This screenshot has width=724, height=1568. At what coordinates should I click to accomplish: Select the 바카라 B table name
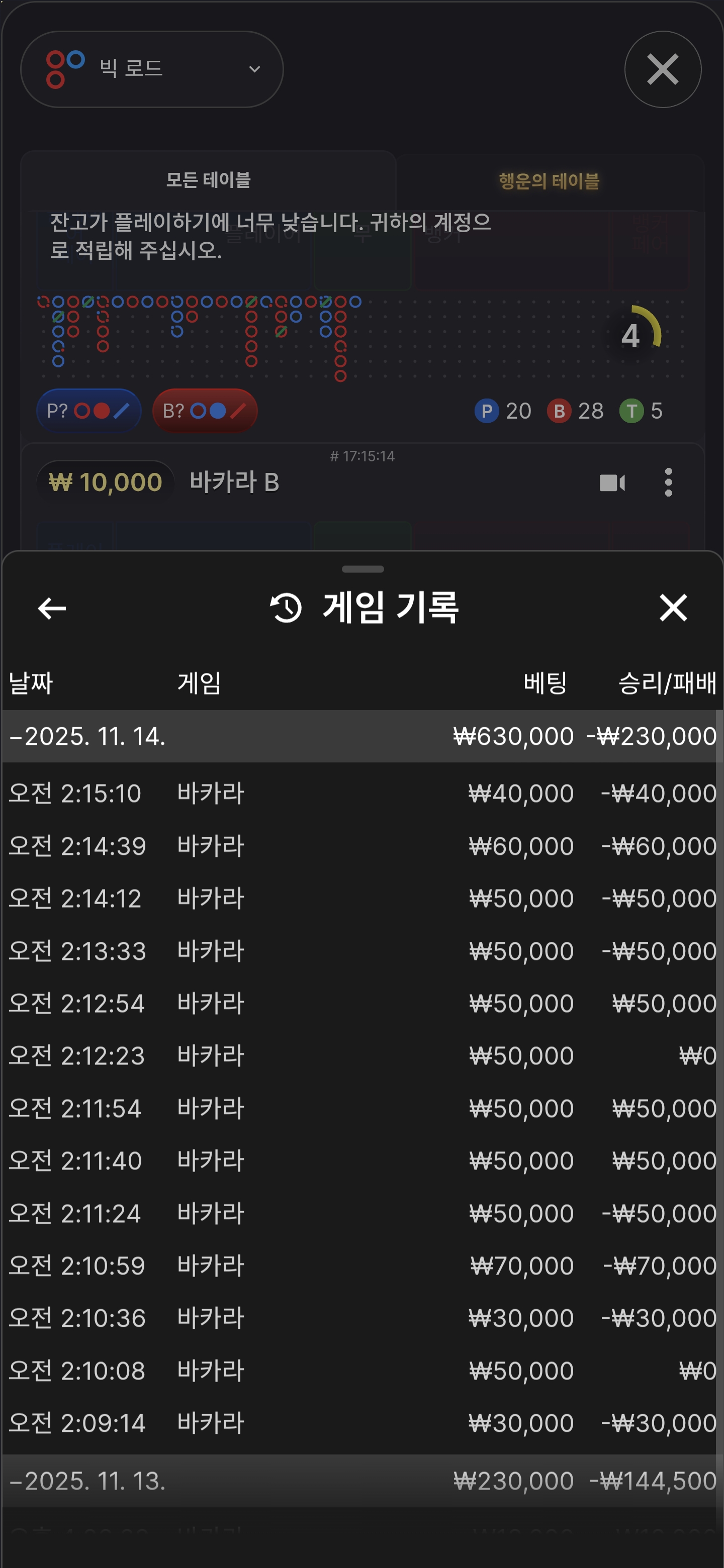pyautogui.click(x=234, y=481)
